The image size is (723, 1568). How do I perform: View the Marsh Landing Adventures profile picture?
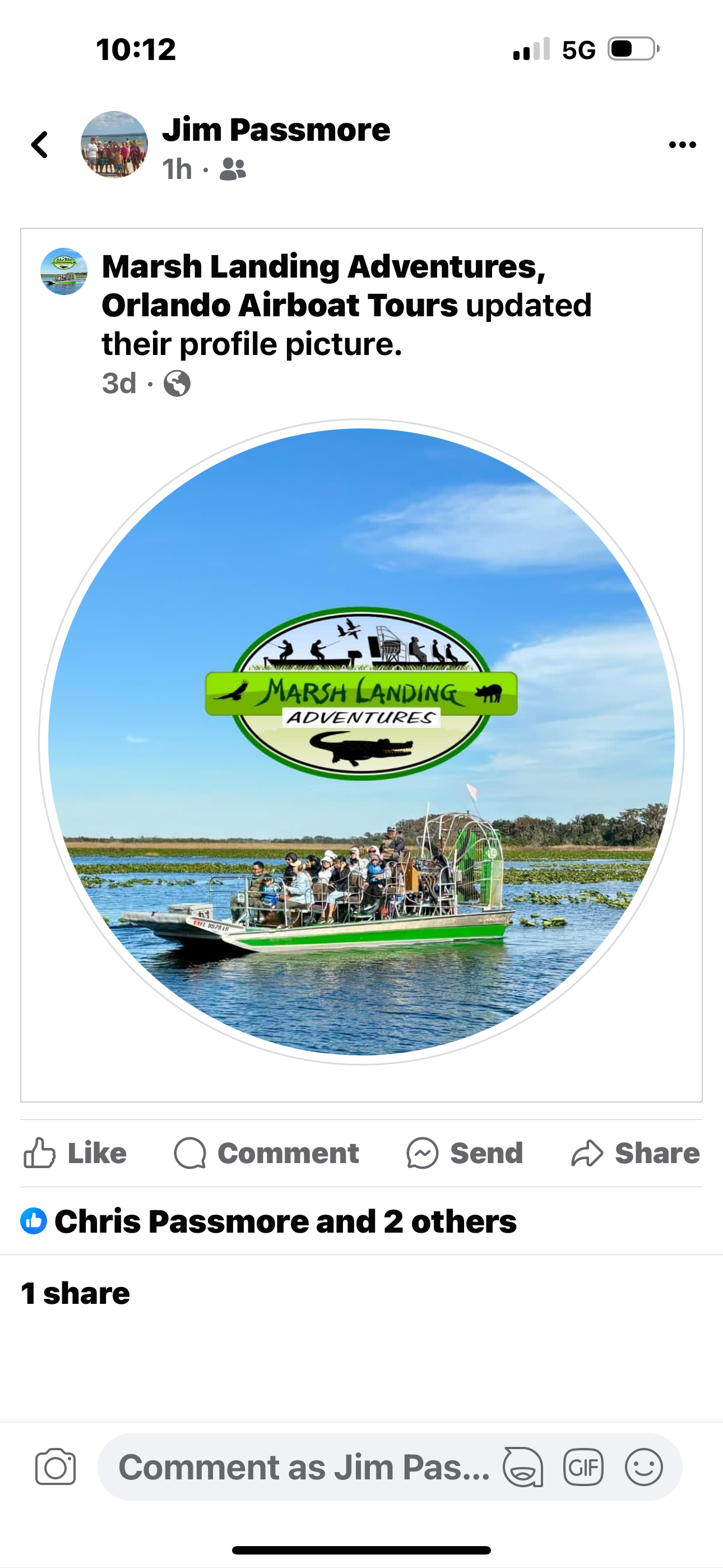coord(361,741)
